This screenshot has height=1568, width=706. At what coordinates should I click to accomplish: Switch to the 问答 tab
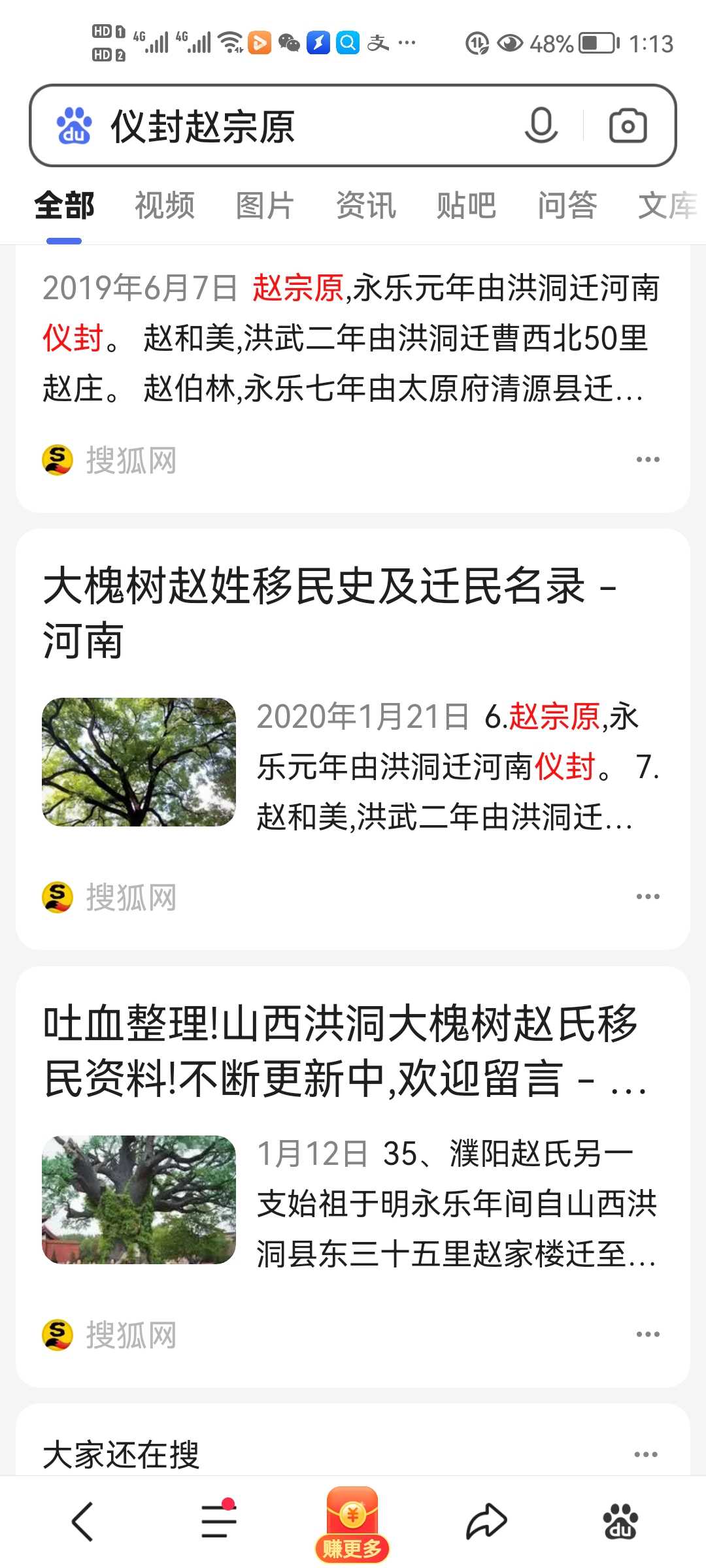click(567, 205)
